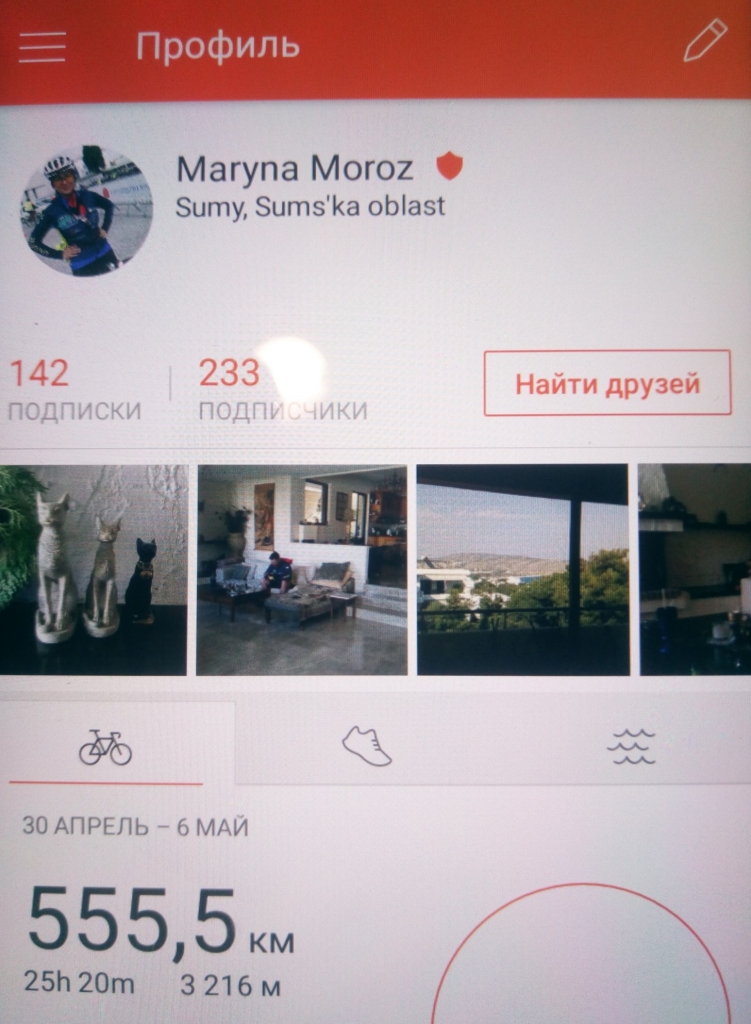Viewport: 751px width, 1024px height.
Task: Switch to the running shoe tab
Action: [x=366, y=746]
